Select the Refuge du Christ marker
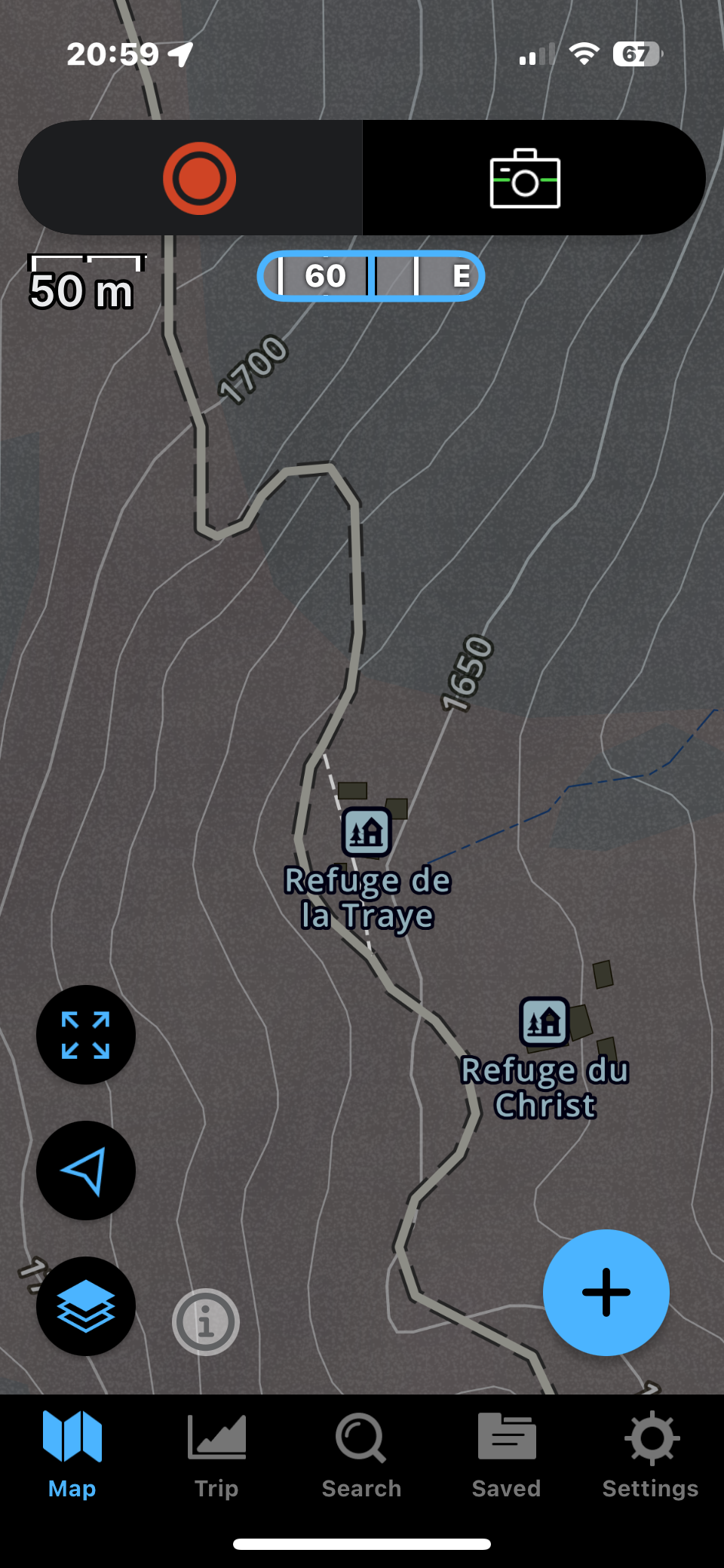This screenshot has height=1568, width=724. [x=544, y=1022]
